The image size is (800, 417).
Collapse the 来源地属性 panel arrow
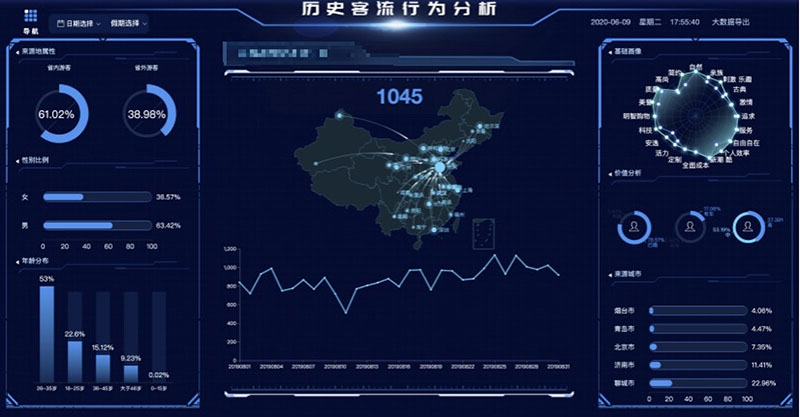pos(17,52)
